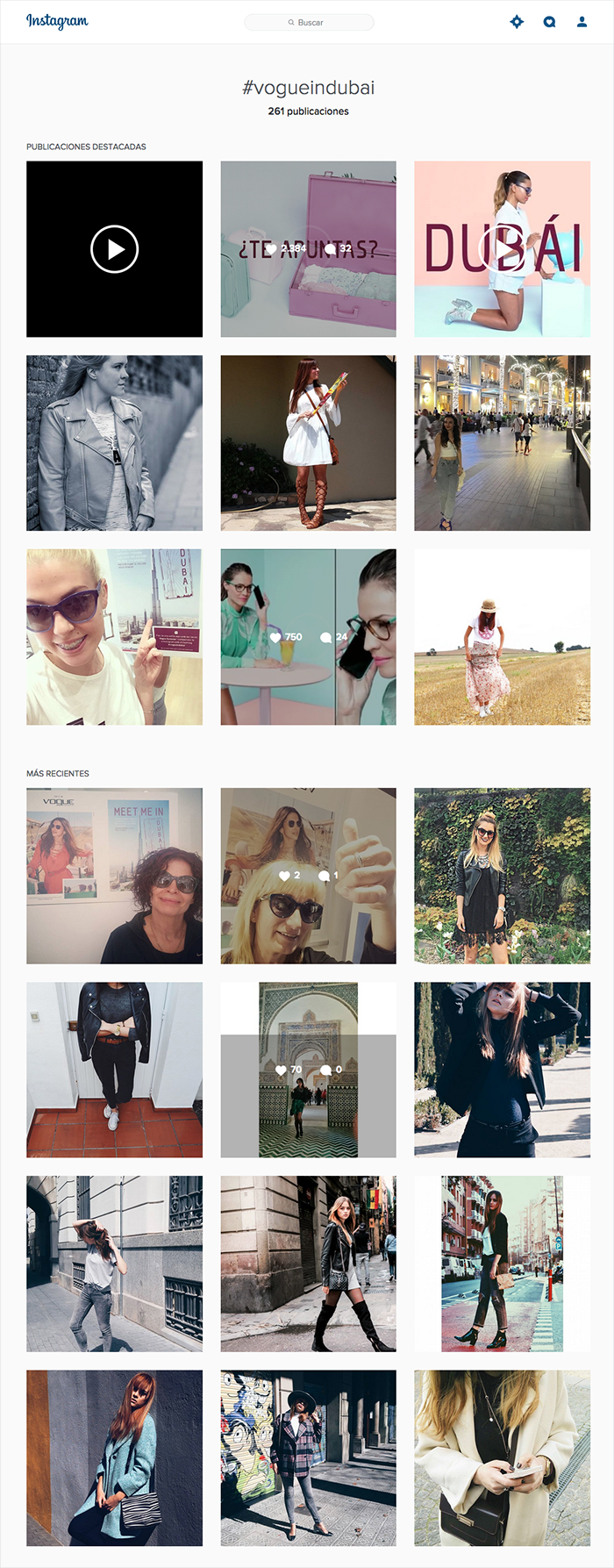Open the pink suitcase '¿Te apuntas?' post

(x=308, y=249)
